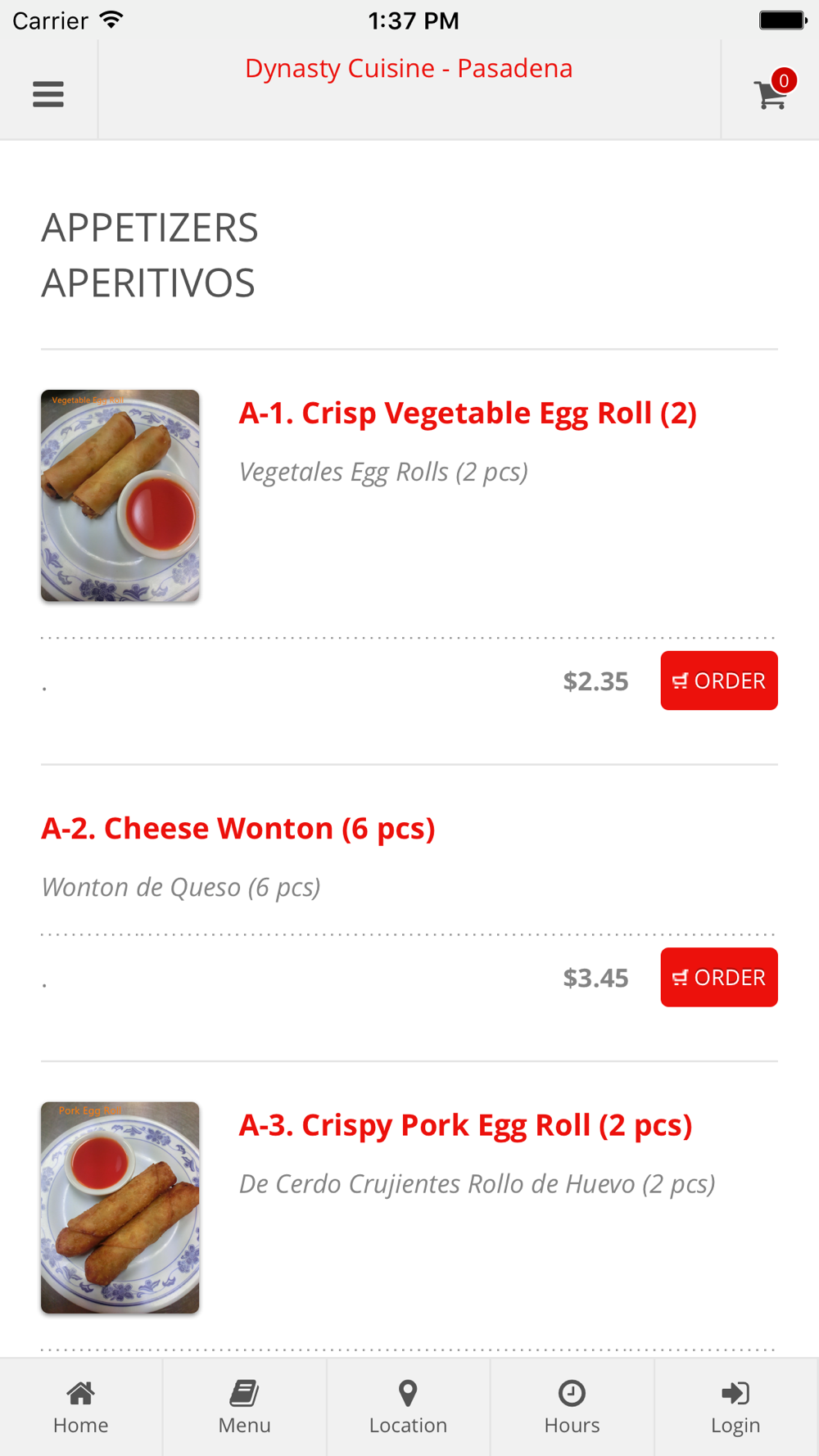819x1456 pixels.
Task: View the Crisp Vegetable Egg Roll photo
Action: click(120, 495)
